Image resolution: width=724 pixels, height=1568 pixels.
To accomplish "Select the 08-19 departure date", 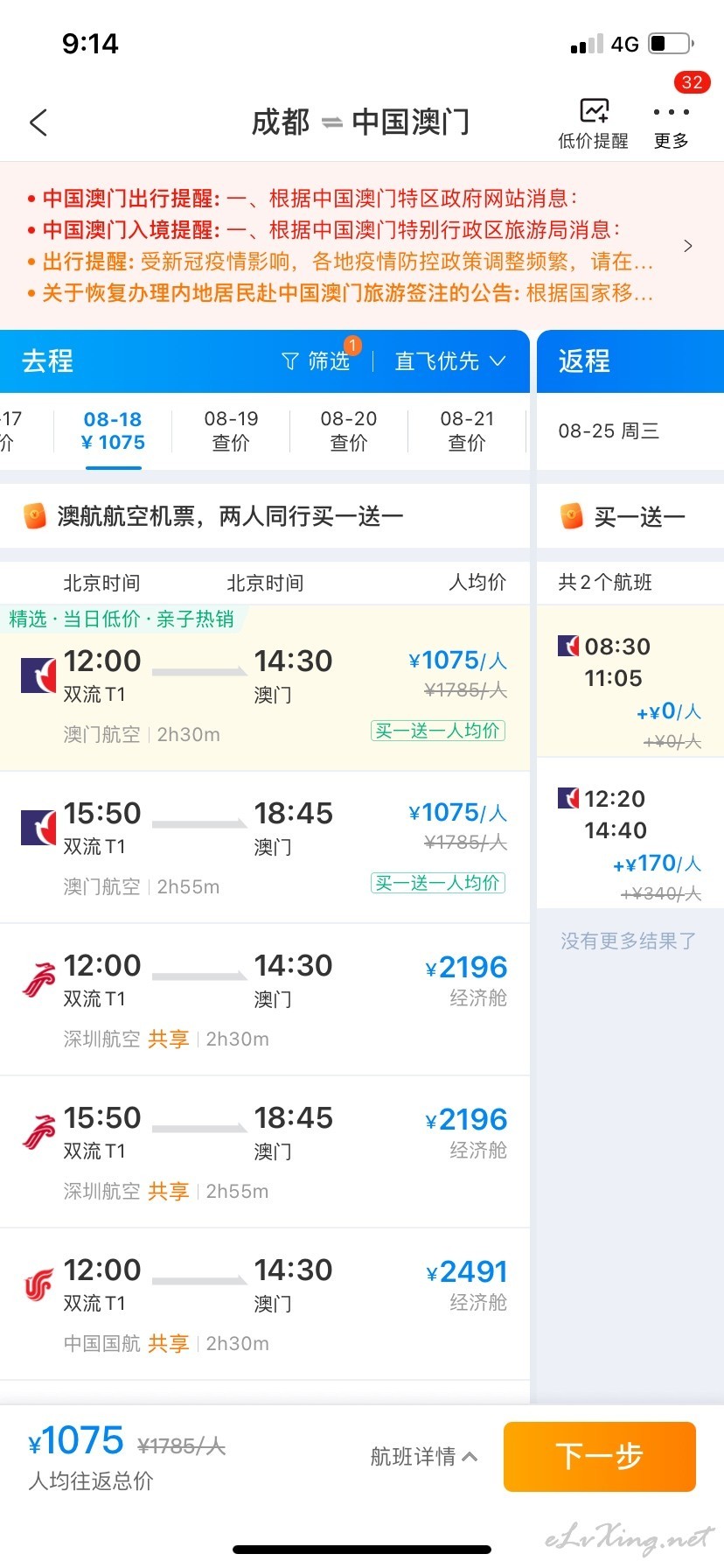I will coord(231,431).
